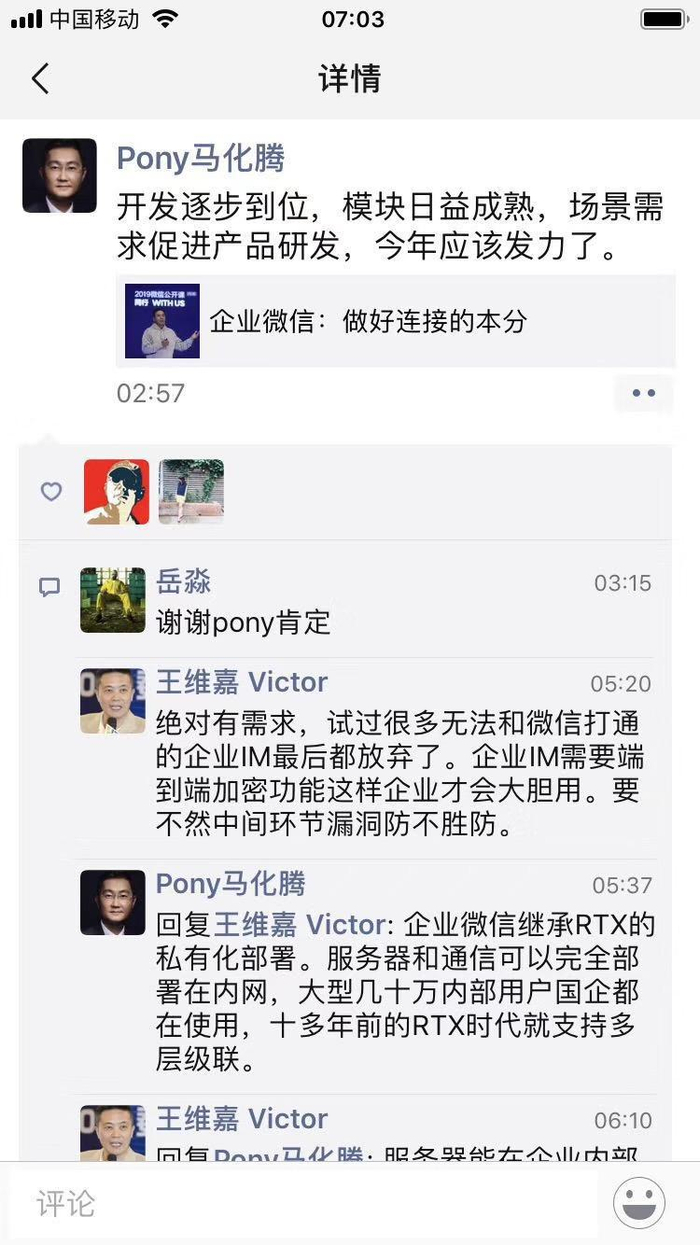Viewport: 700px width, 1245px height.
Task: Open Pony马化腾's profile picture on the post
Action: tap(59, 175)
